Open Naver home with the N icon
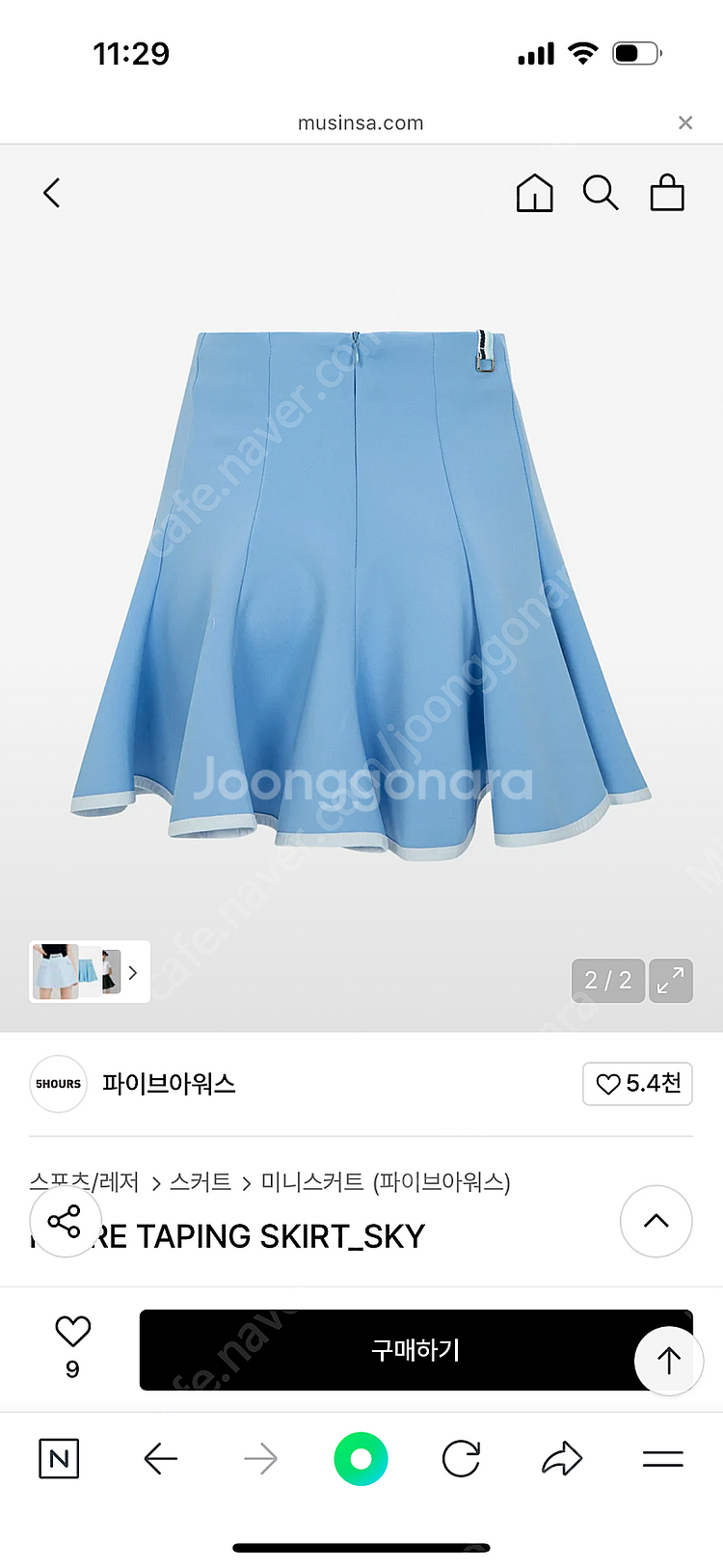This screenshot has width=723, height=1568. [58, 1459]
